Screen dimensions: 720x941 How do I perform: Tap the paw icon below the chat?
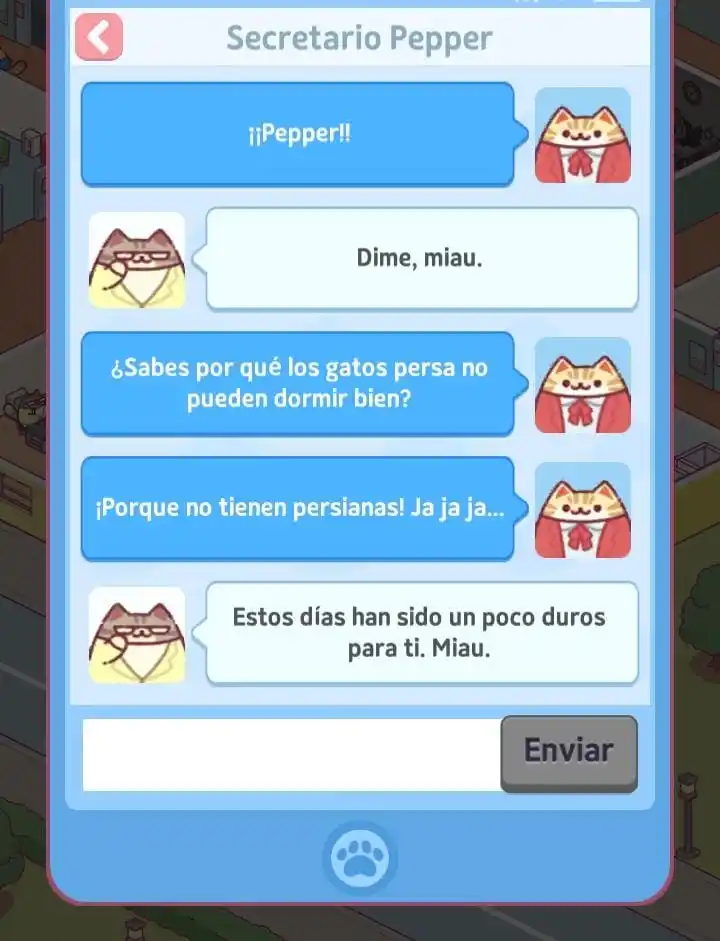(x=360, y=855)
